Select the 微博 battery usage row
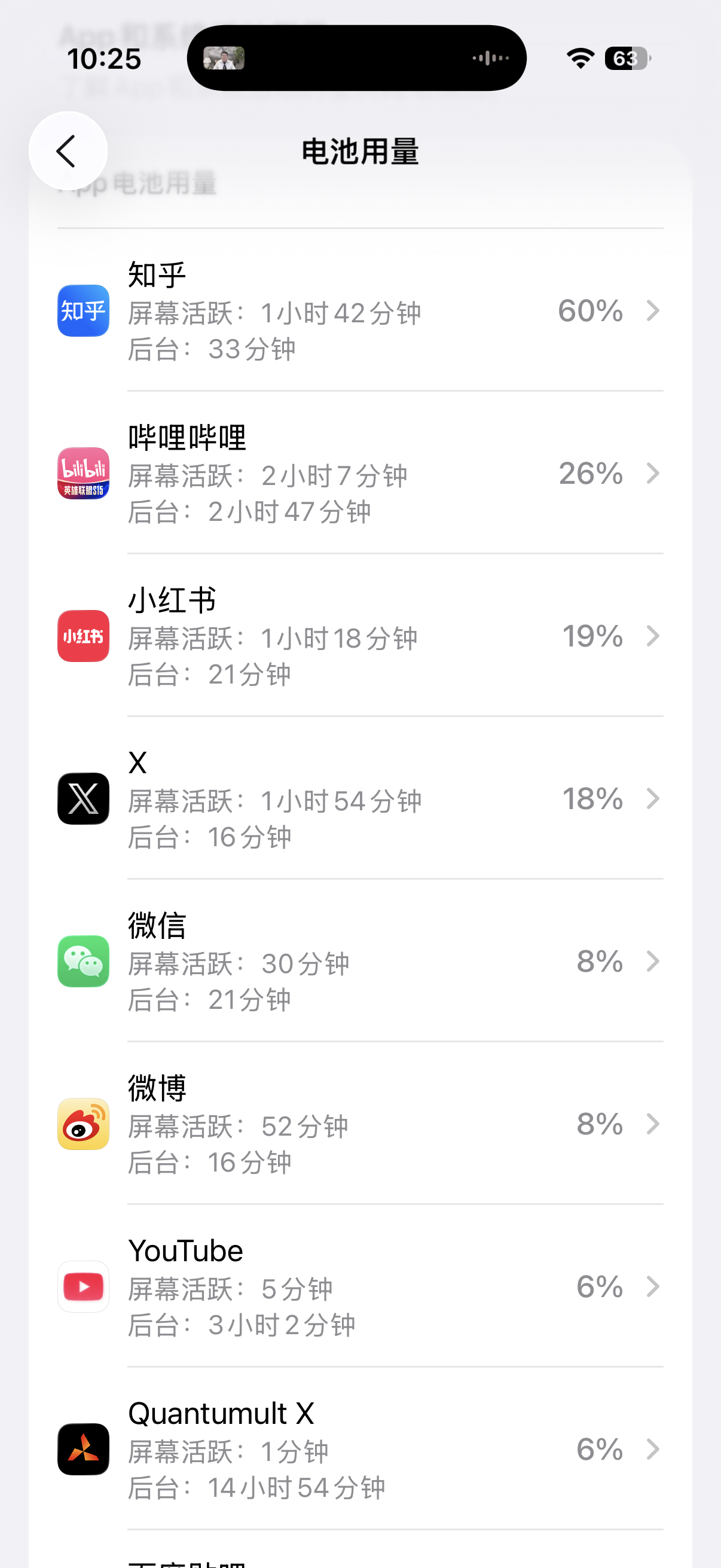The height and width of the screenshot is (1568, 721). point(360,1123)
